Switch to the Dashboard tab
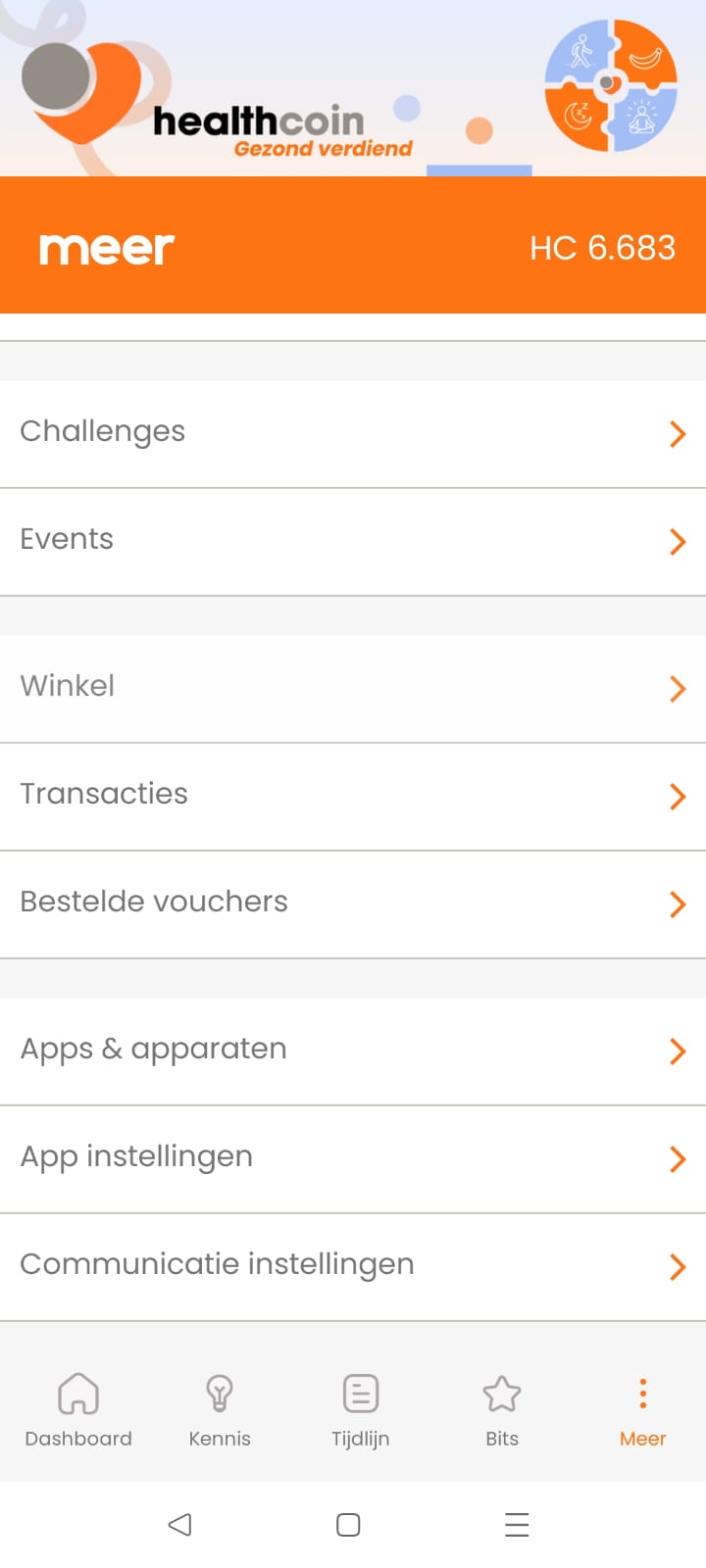The width and height of the screenshot is (706, 1568). (x=78, y=1409)
